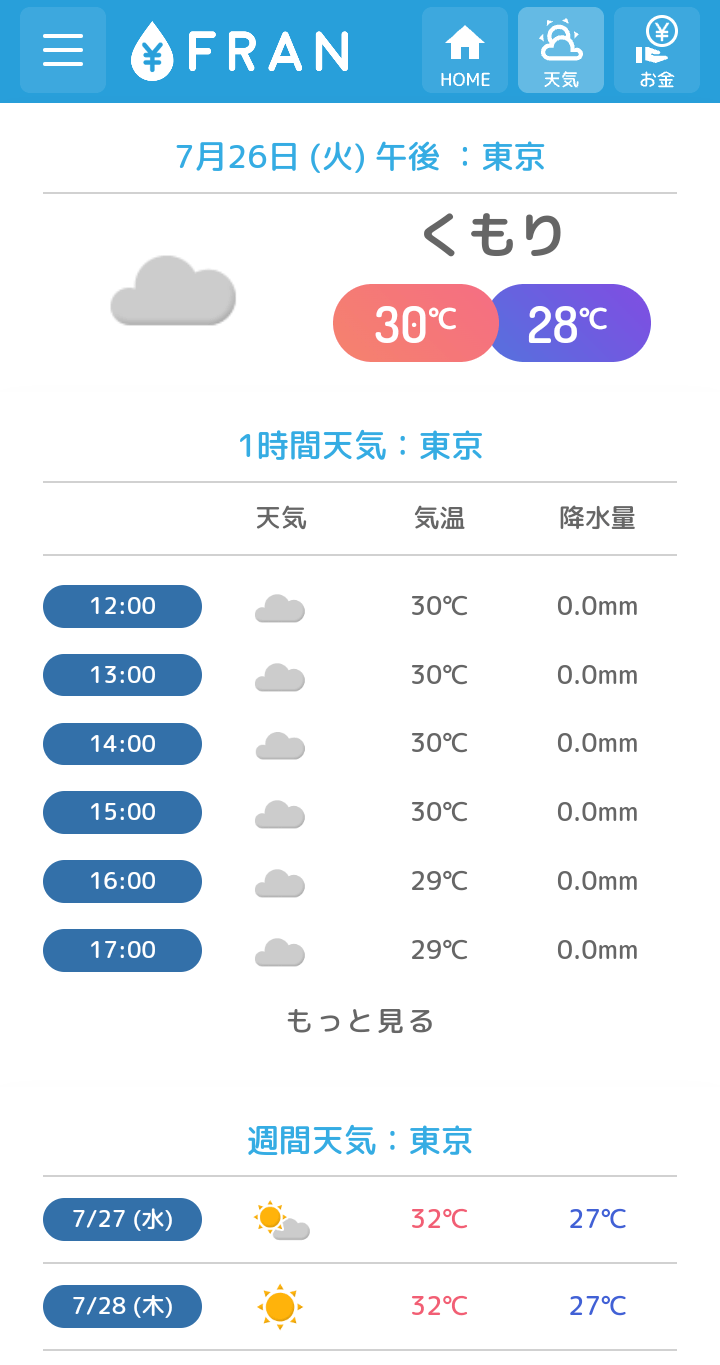The image size is (720, 1365).
Task: Switch to the 天気 weather tab
Action: pyautogui.click(x=561, y=50)
